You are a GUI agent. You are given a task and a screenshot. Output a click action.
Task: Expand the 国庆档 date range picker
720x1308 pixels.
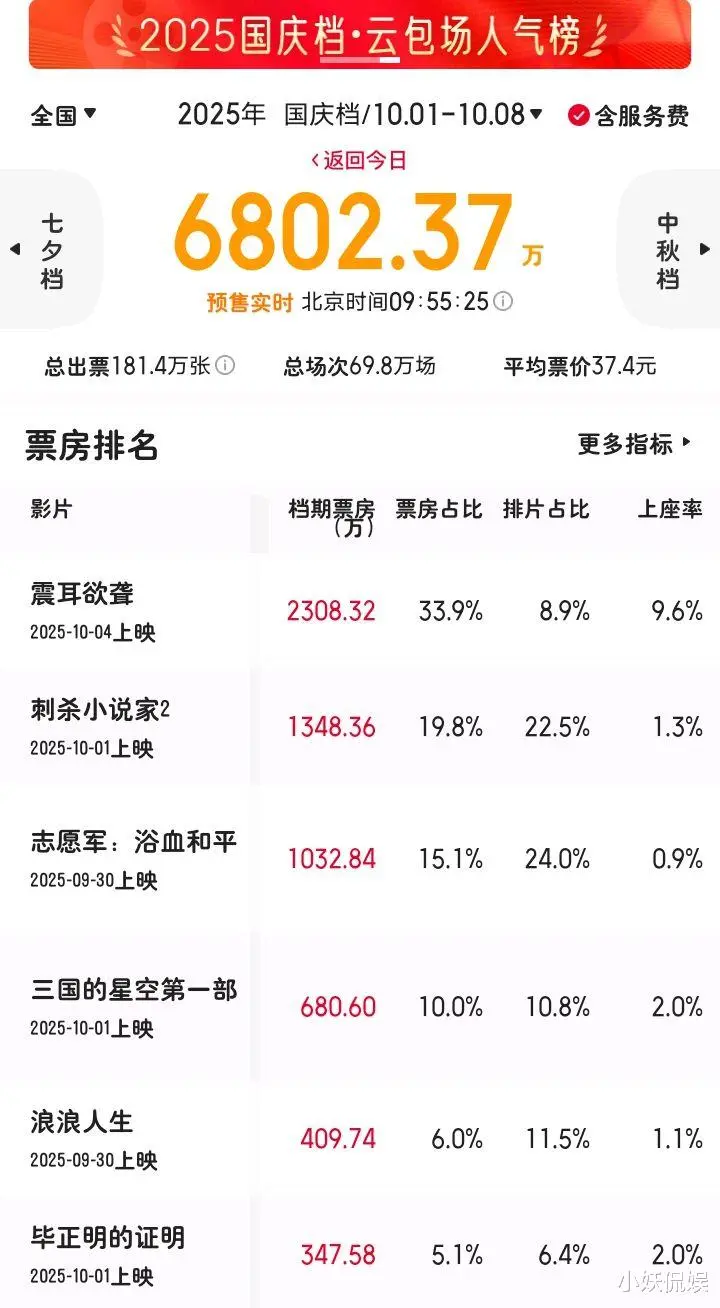[x=413, y=115]
